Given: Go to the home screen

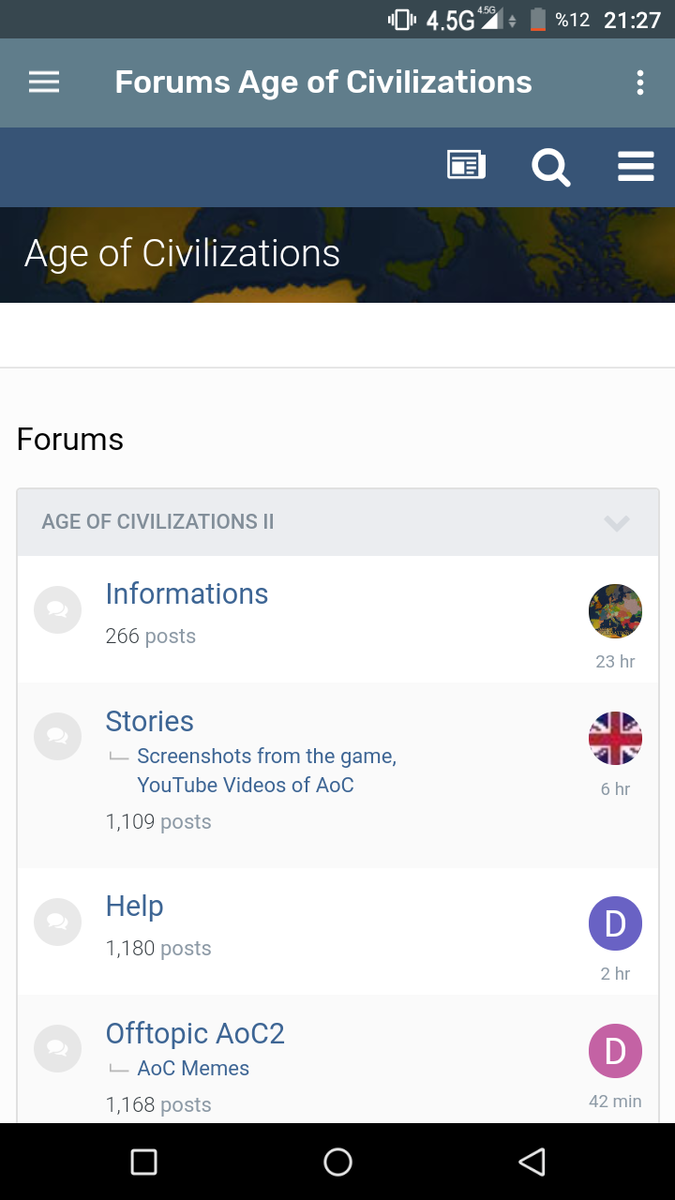Looking at the screenshot, I should (x=338, y=1161).
